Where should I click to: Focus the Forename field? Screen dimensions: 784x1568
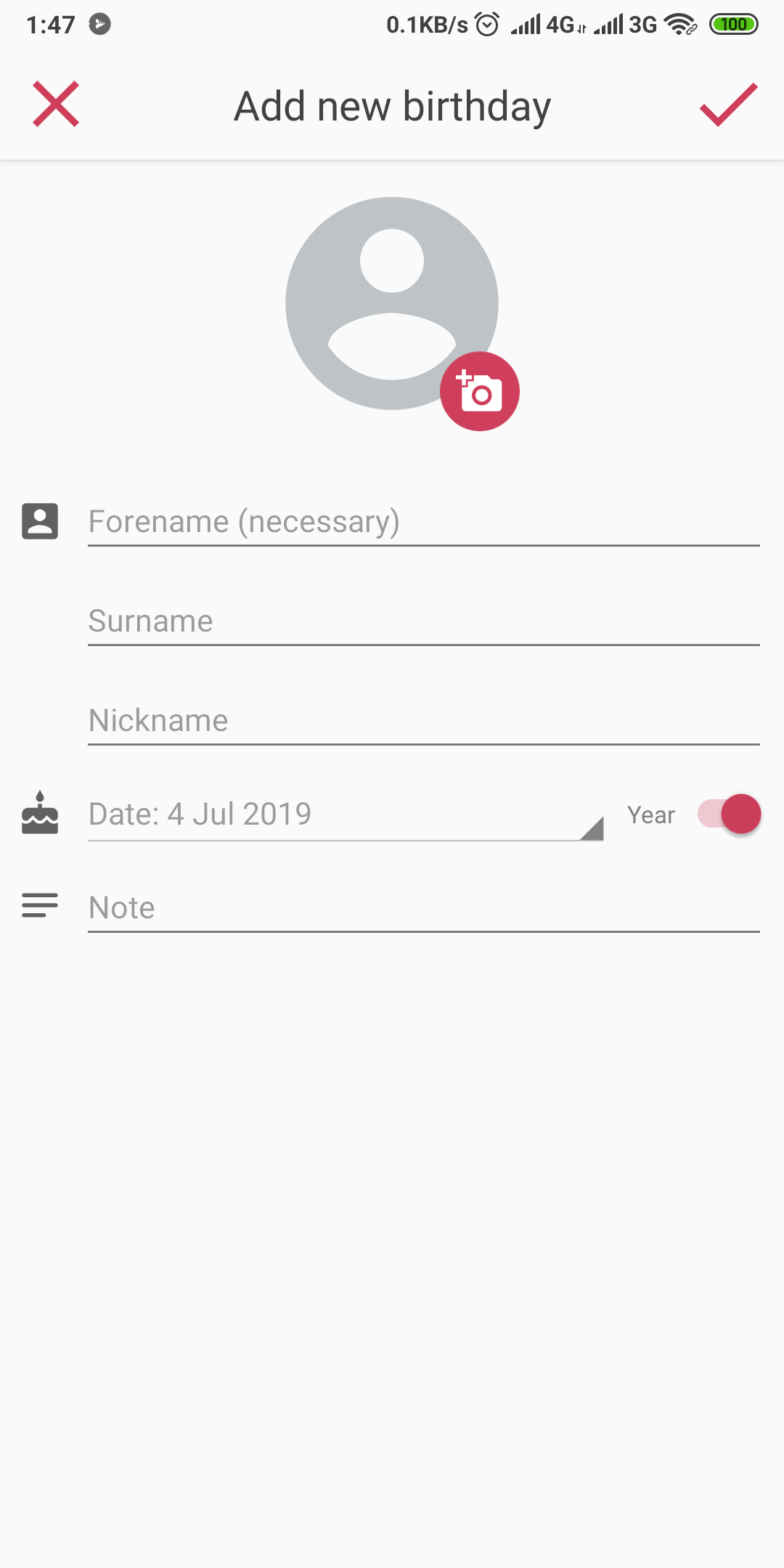(422, 522)
